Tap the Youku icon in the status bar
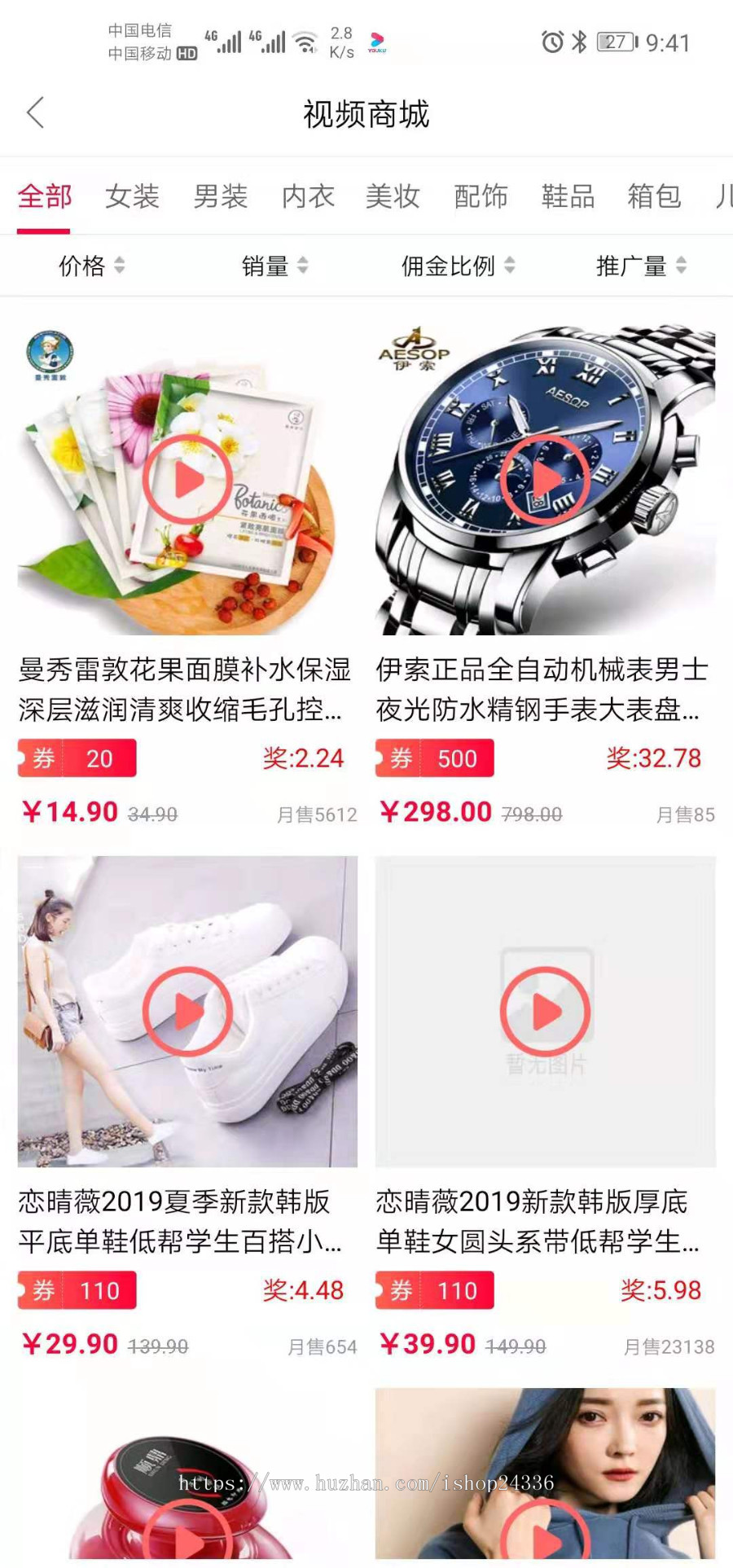The height and width of the screenshot is (1568, 733). 378,40
